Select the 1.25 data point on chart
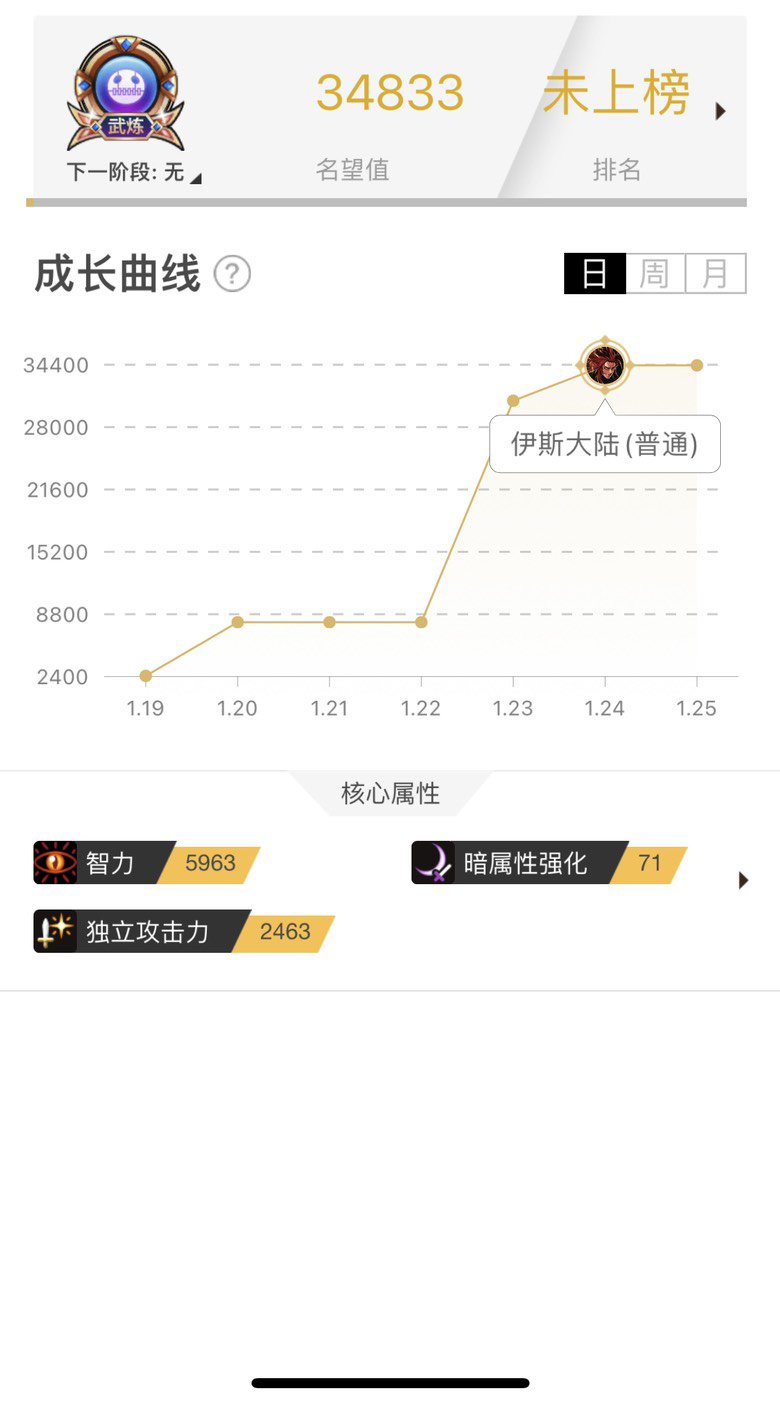This screenshot has width=780, height=1404. coord(697,365)
